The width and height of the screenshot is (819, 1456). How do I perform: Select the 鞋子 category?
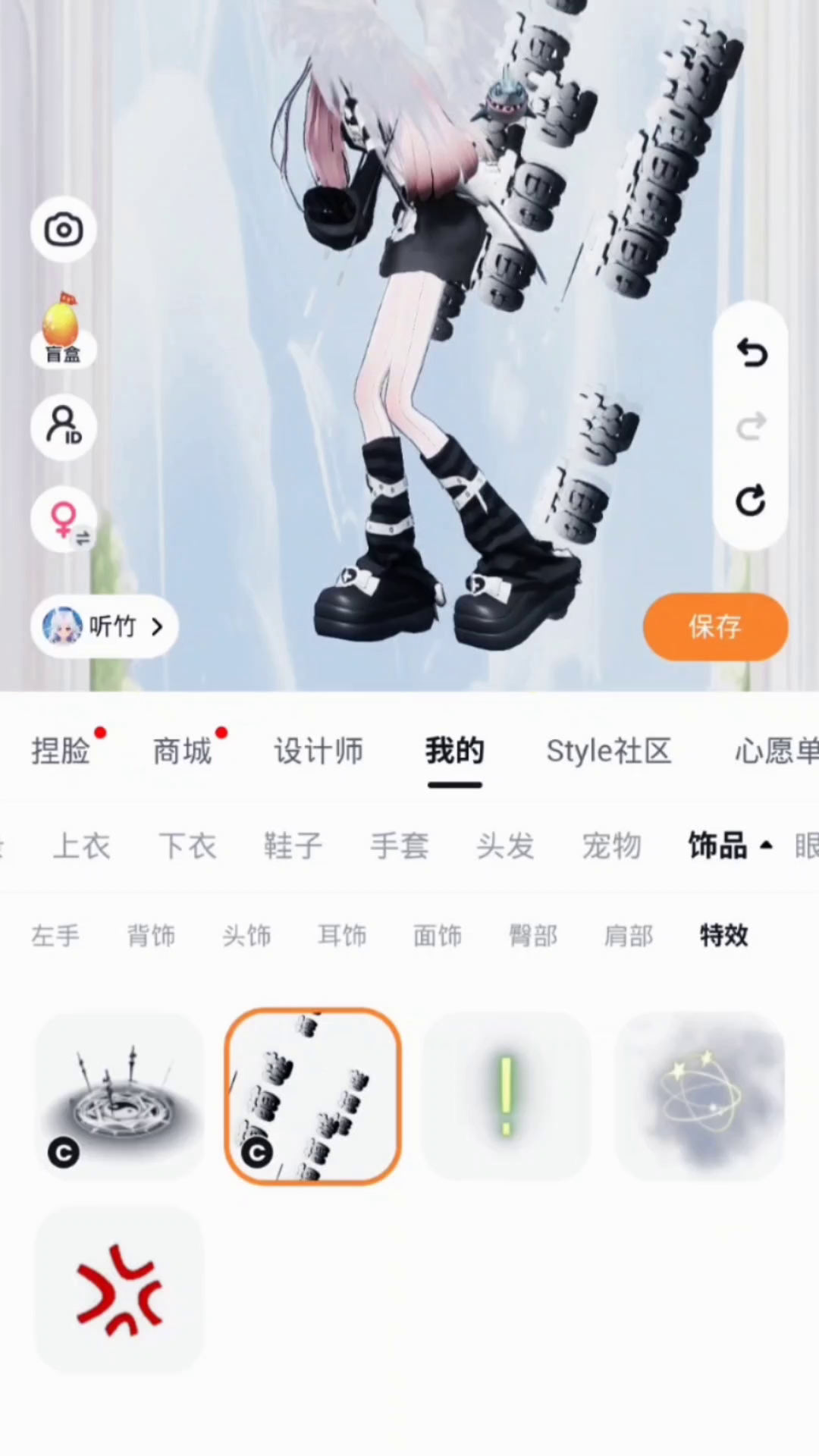293,846
